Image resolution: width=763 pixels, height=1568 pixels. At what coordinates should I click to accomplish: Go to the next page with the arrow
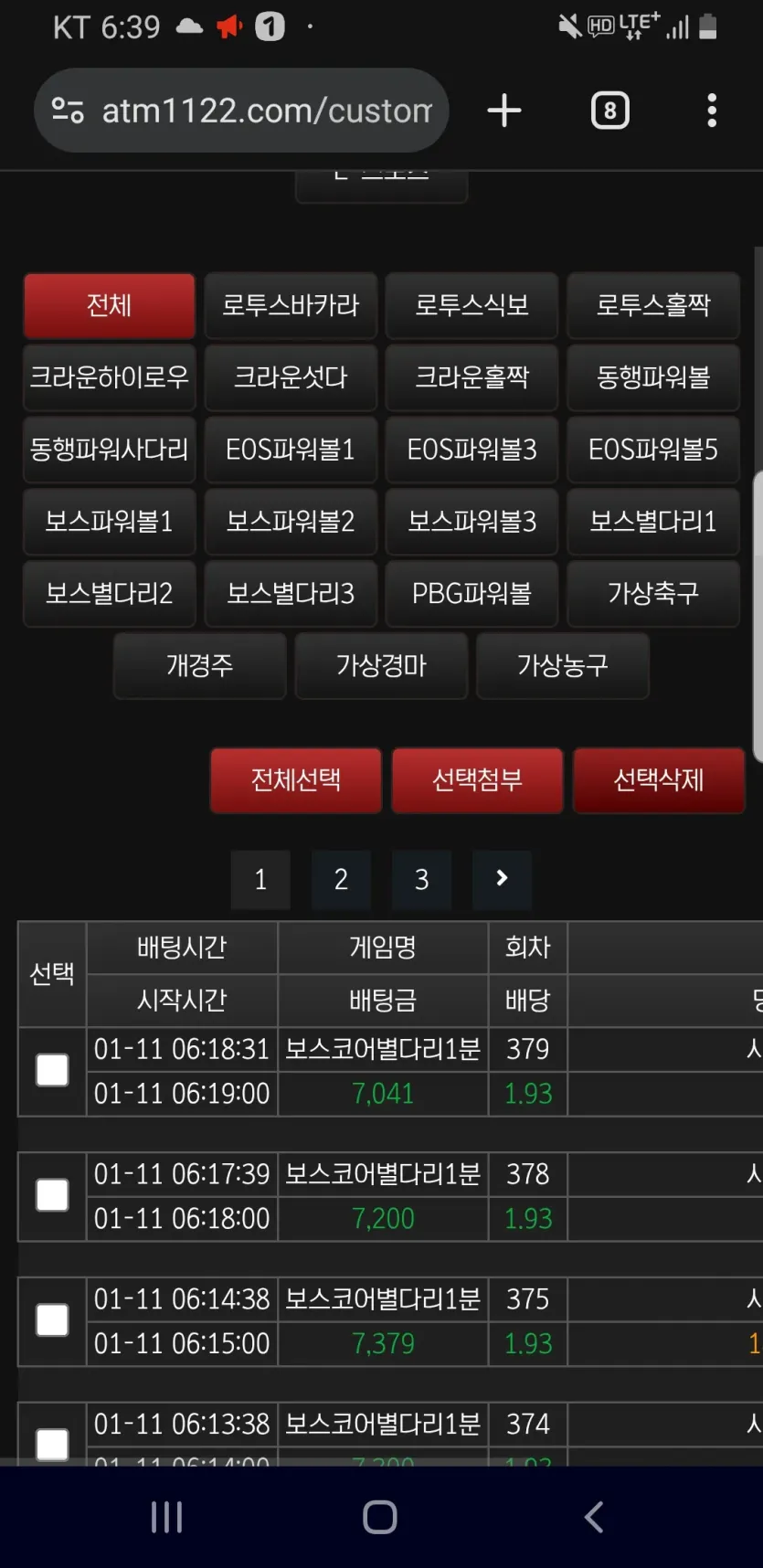tap(502, 880)
